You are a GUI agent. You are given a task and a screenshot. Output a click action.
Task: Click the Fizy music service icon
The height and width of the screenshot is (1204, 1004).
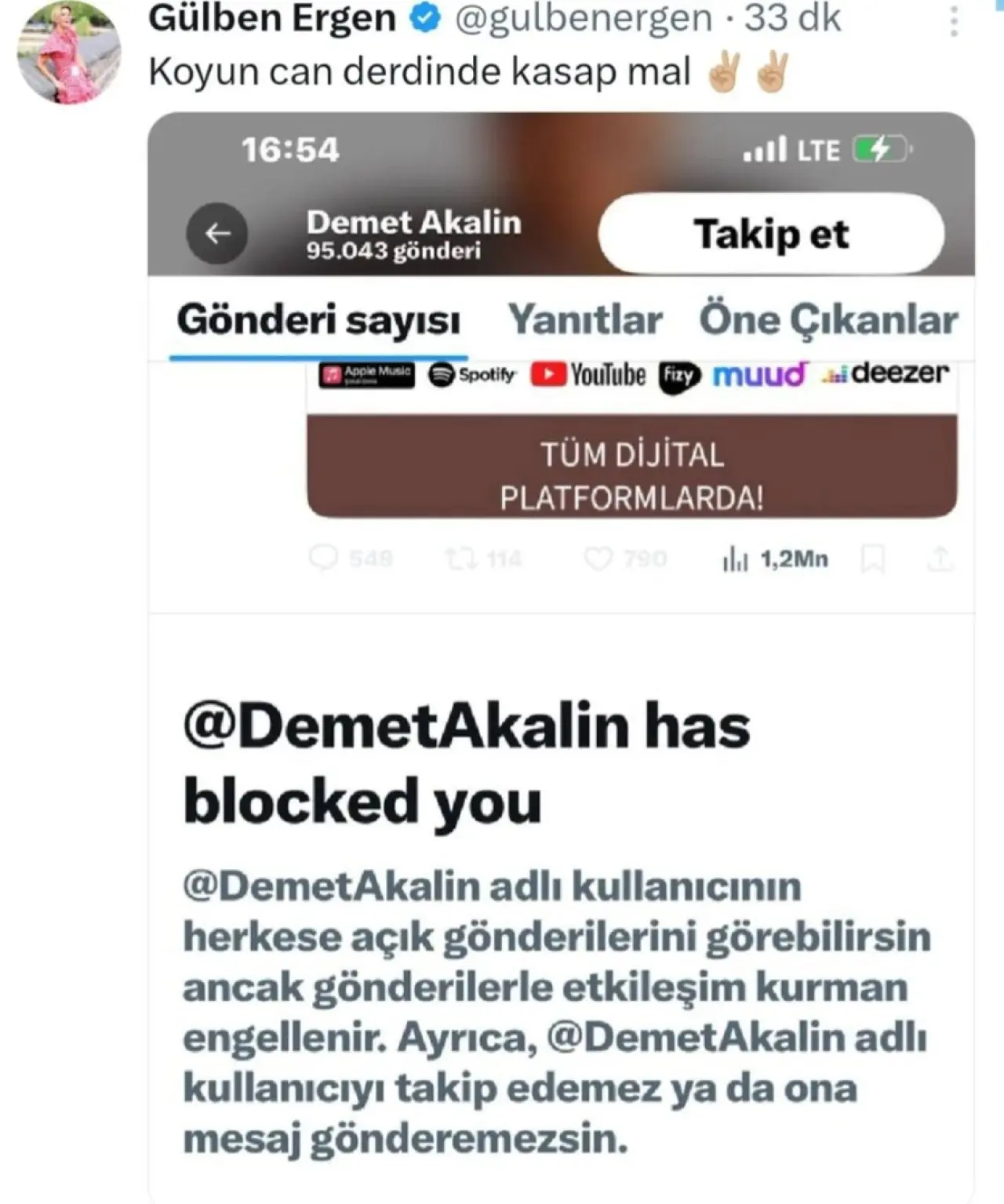click(x=679, y=375)
